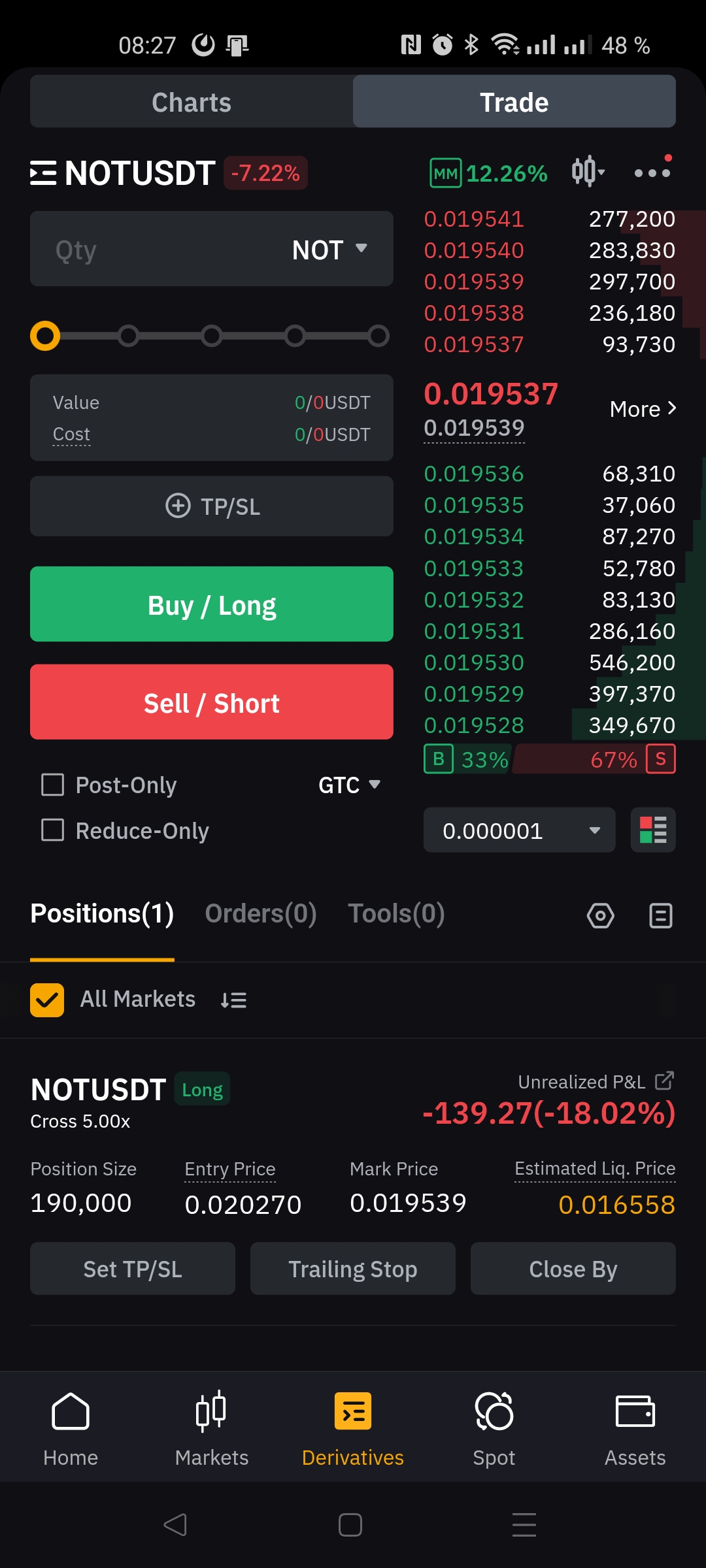
Task: Open the three-dot overflow menu
Action: coord(652,173)
